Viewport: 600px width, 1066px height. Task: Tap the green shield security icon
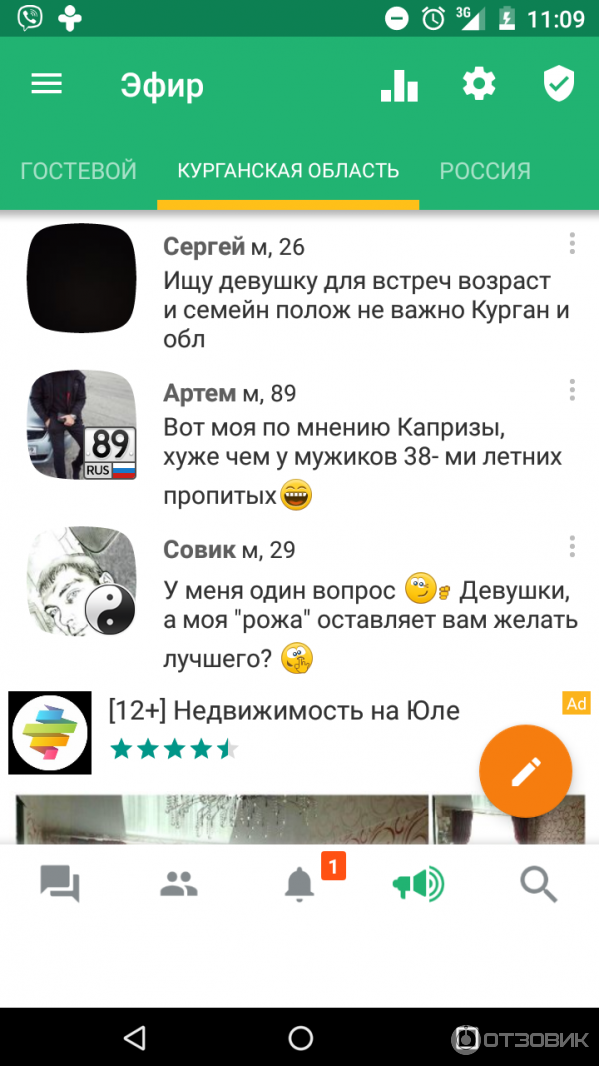(x=559, y=85)
